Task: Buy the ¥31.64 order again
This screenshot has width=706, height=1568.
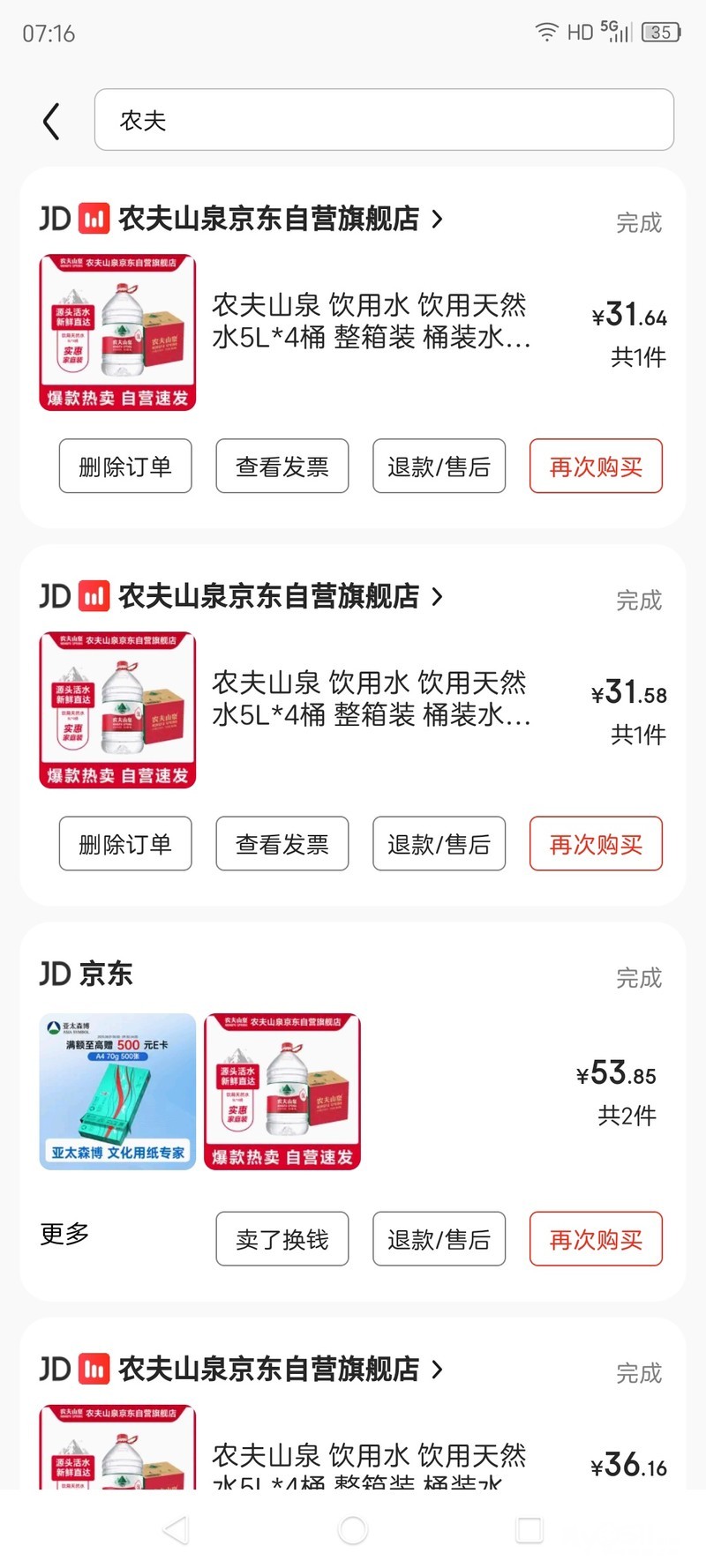Action: 596,466
